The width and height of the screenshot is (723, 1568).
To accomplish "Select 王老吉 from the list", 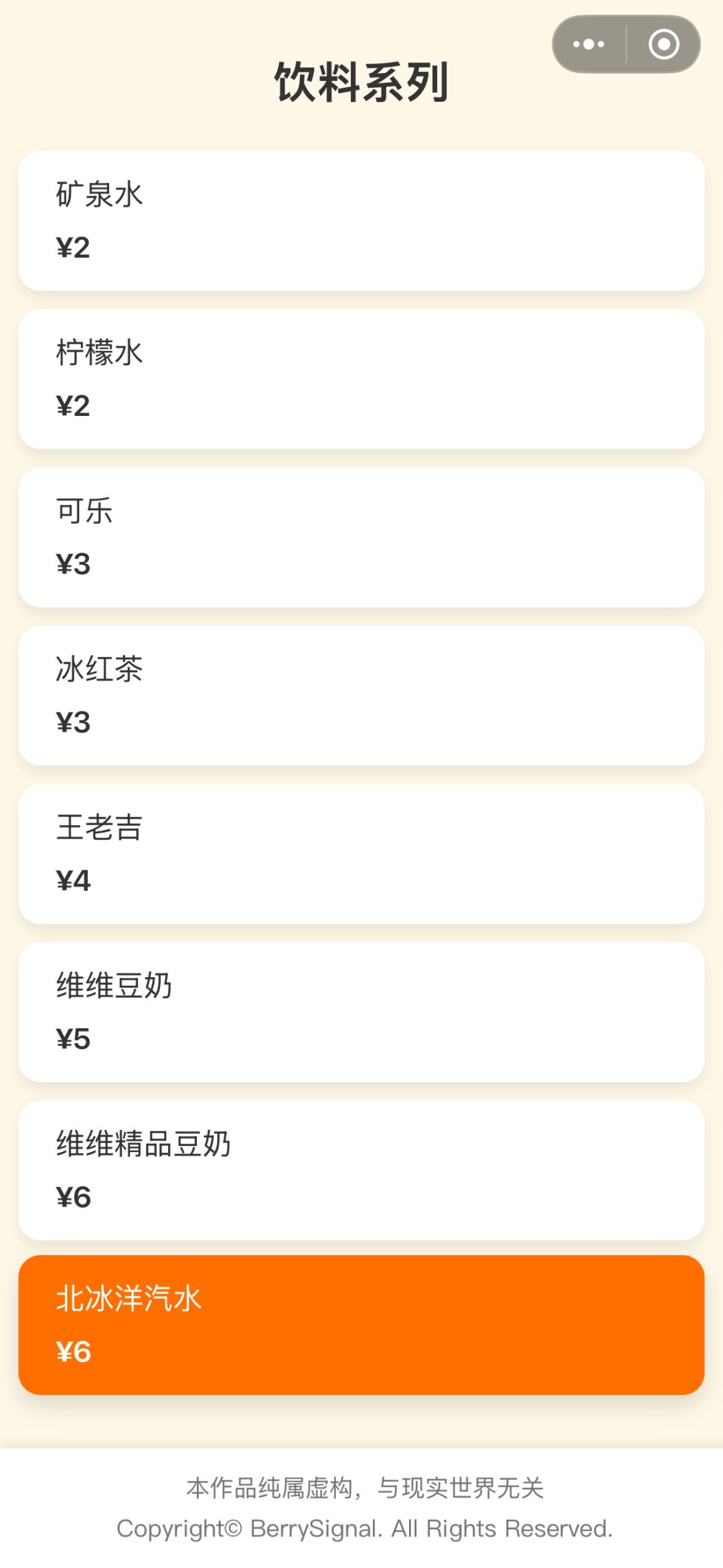I will [x=361, y=854].
